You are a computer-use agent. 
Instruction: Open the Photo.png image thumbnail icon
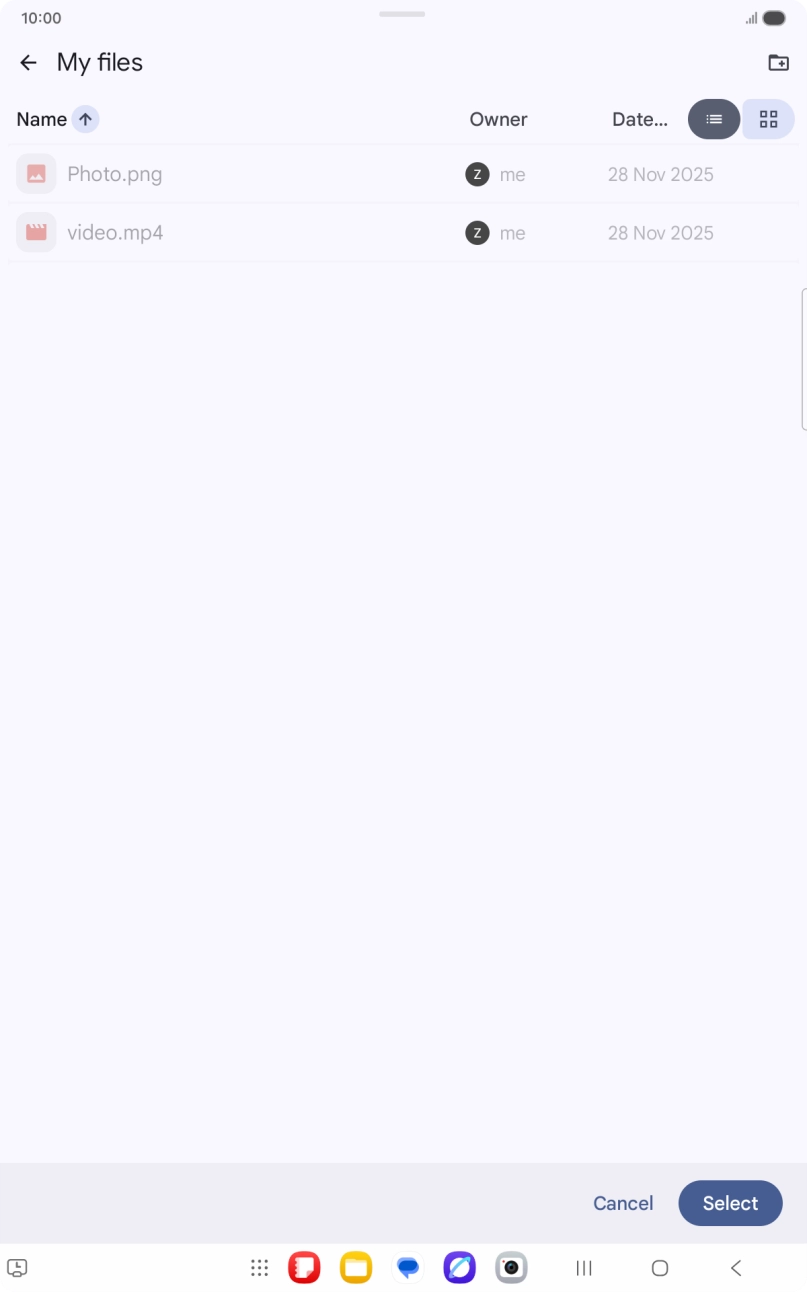[36, 173]
